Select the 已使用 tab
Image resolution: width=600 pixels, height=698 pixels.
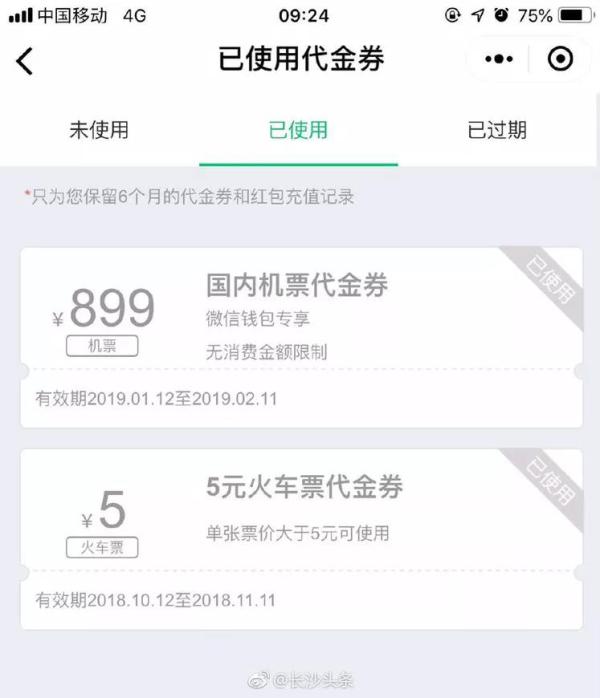click(298, 130)
